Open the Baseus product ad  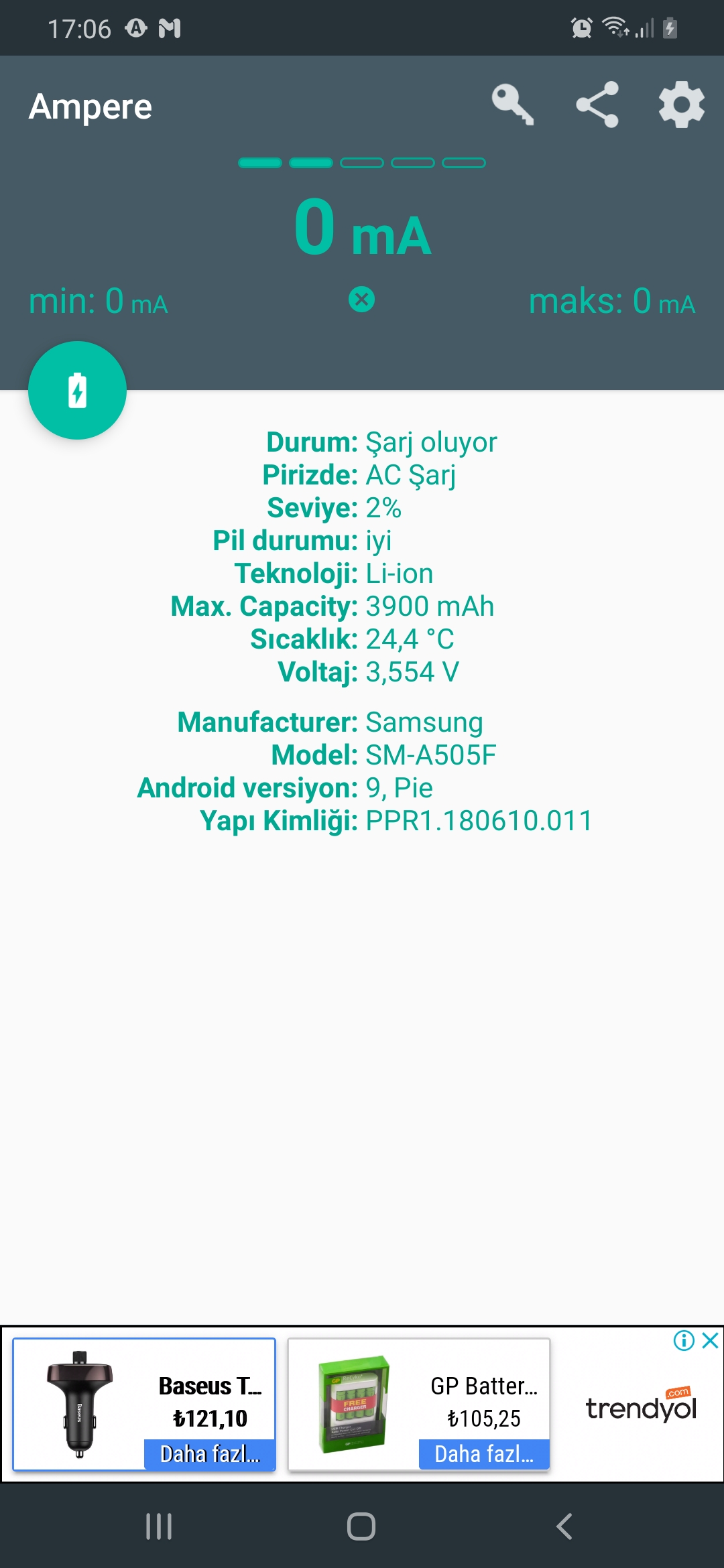[x=144, y=1404]
